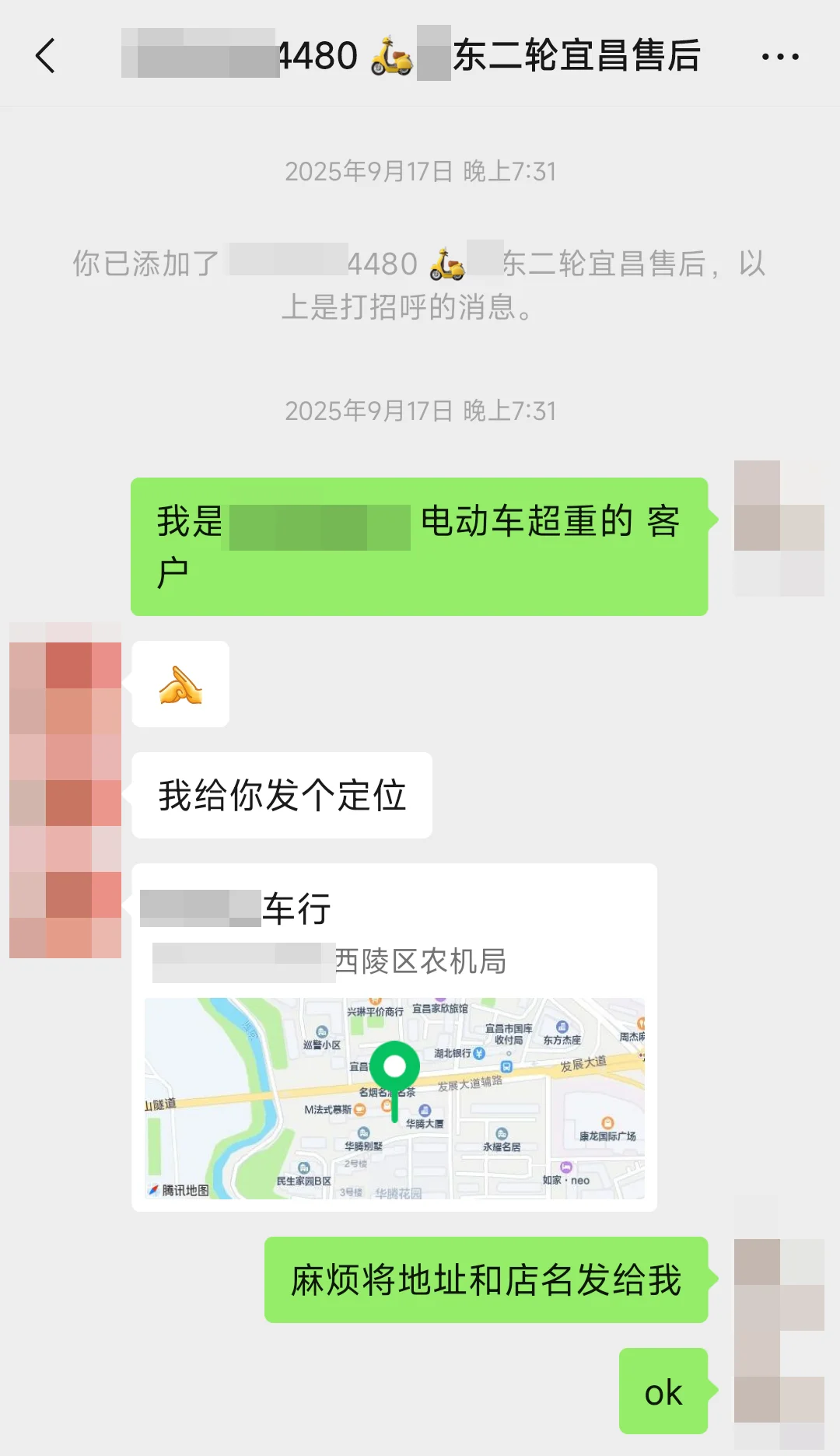Tap the 我给你发个定位 message bubble
The width and height of the screenshot is (840, 1456).
coord(282,794)
